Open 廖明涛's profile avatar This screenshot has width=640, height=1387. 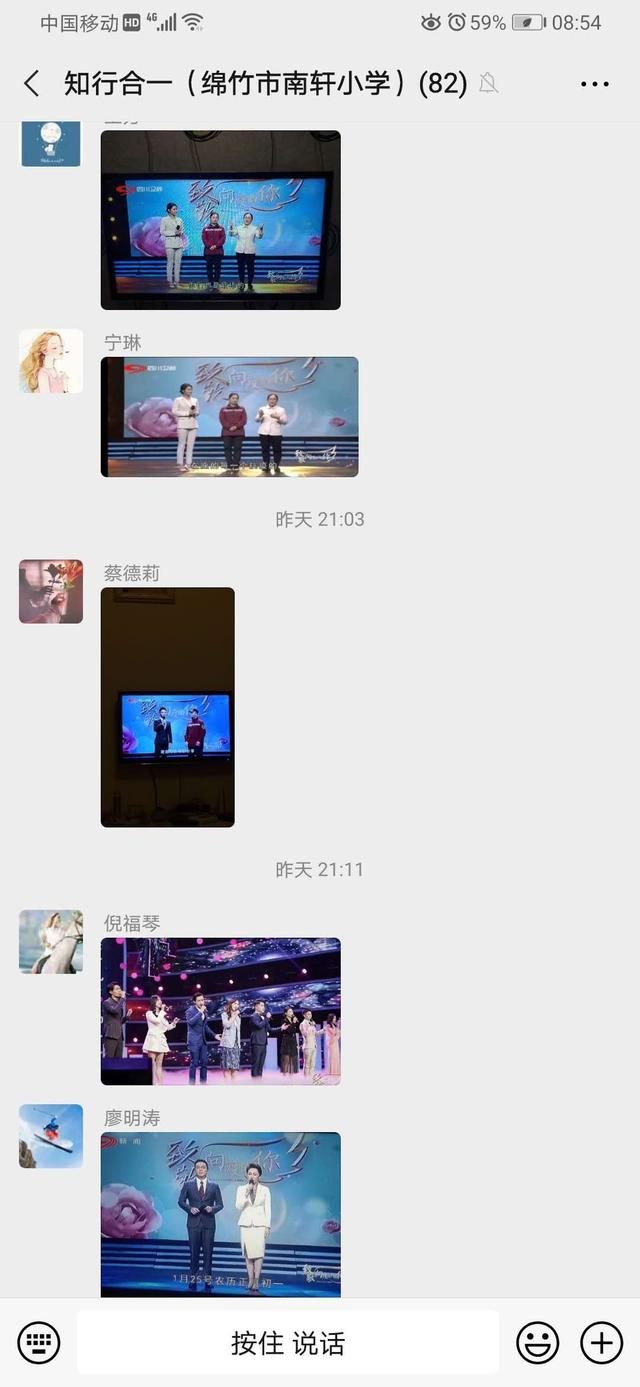pos(51,1136)
